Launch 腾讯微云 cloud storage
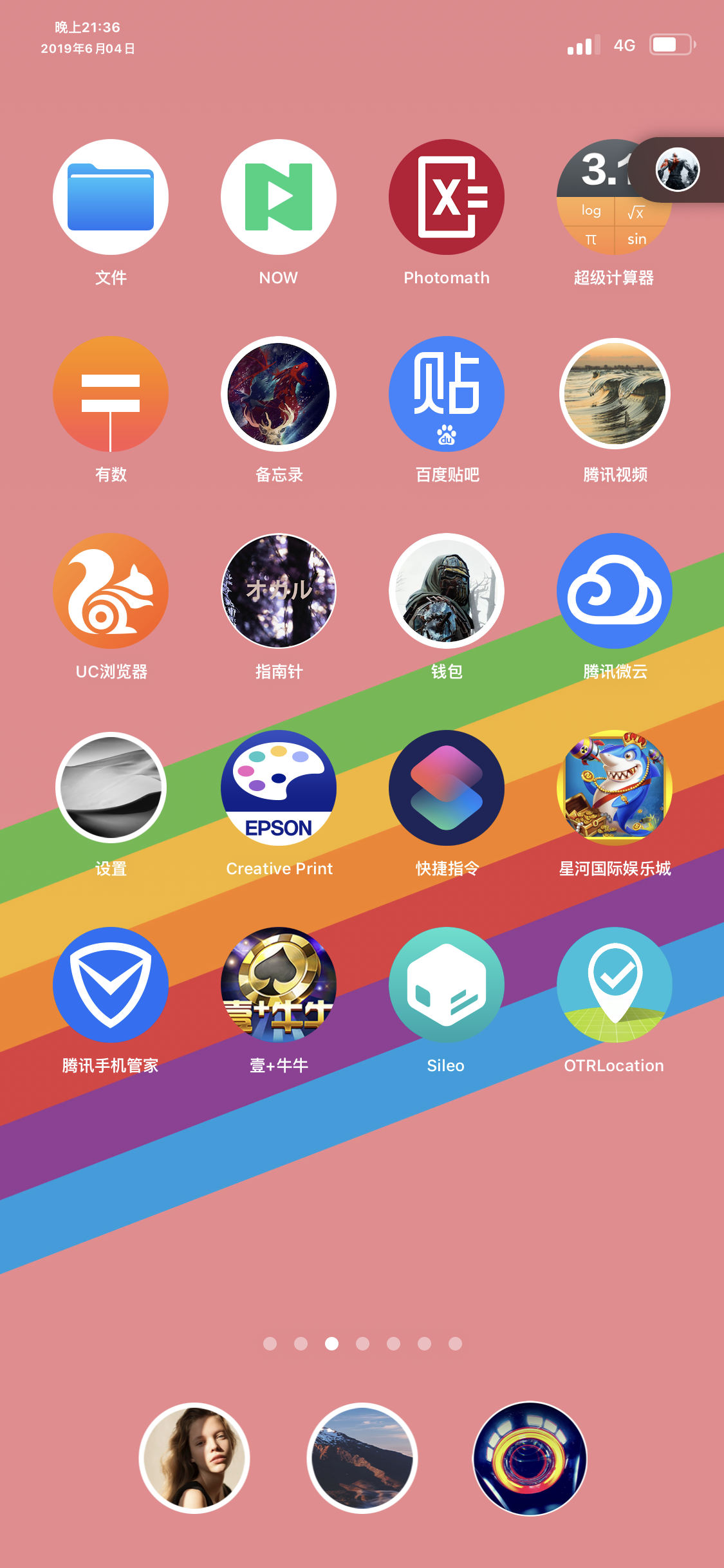Image resolution: width=724 pixels, height=1568 pixels. [x=613, y=591]
